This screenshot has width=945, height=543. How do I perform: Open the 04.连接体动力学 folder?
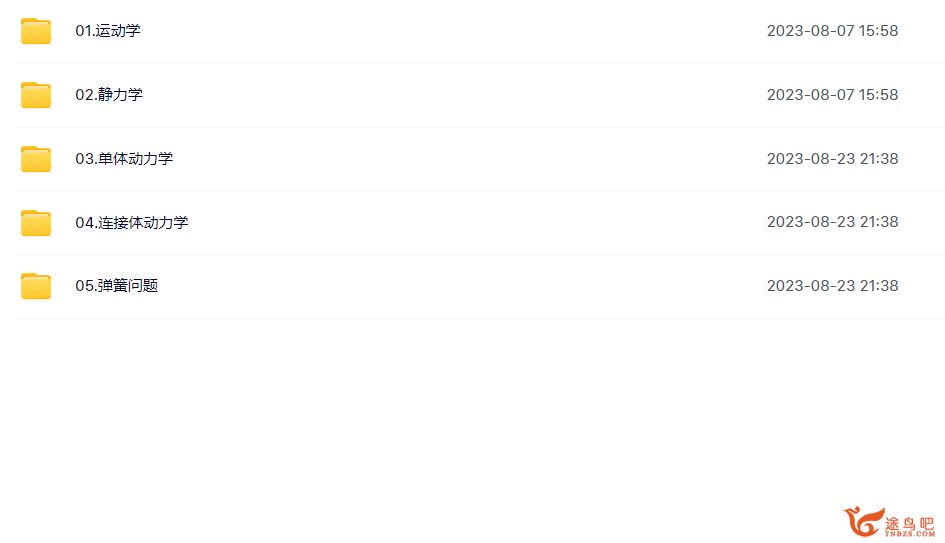(132, 222)
